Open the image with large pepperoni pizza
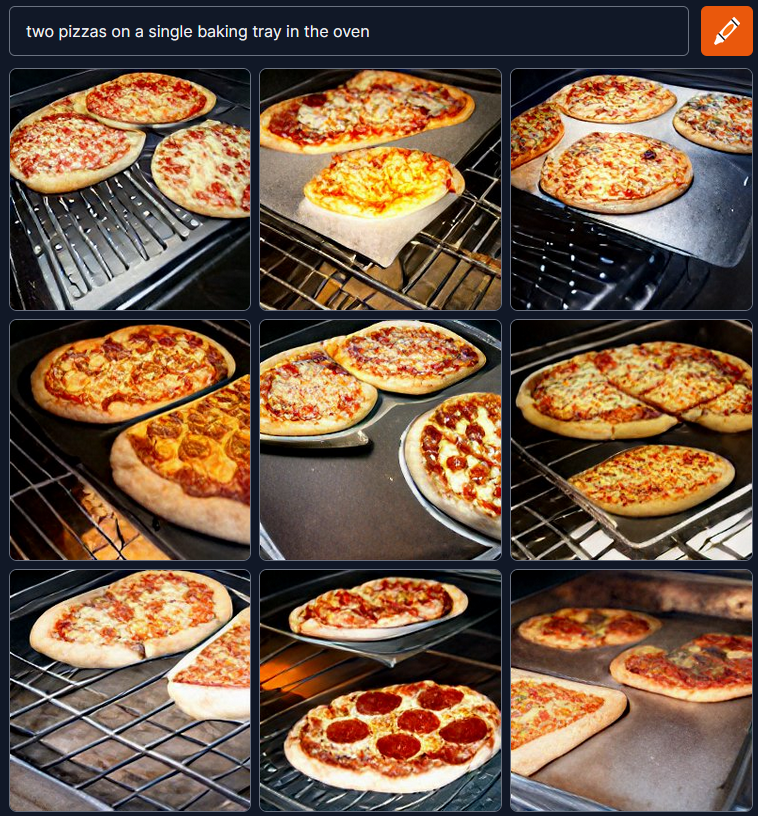 (x=380, y=690)
